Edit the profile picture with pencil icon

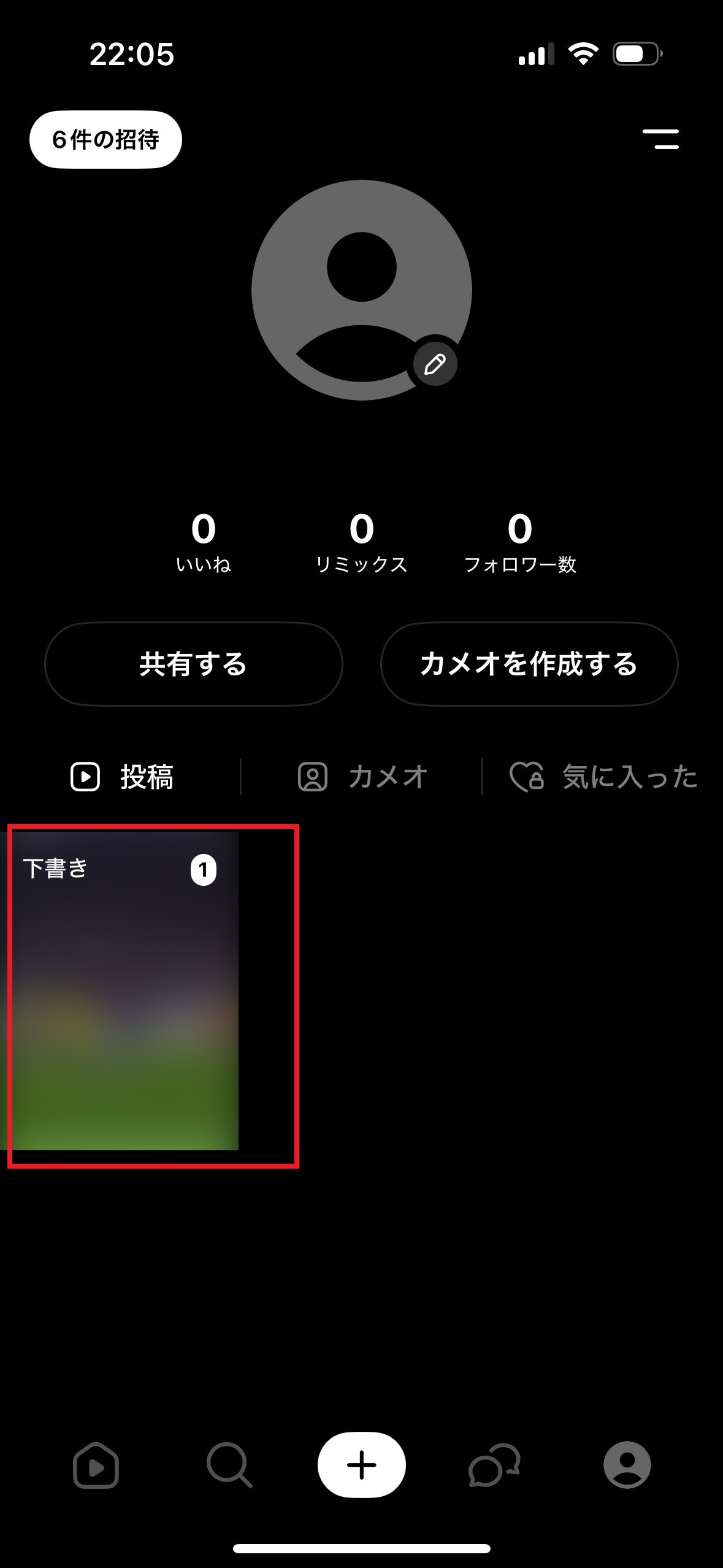coord(435,364)
